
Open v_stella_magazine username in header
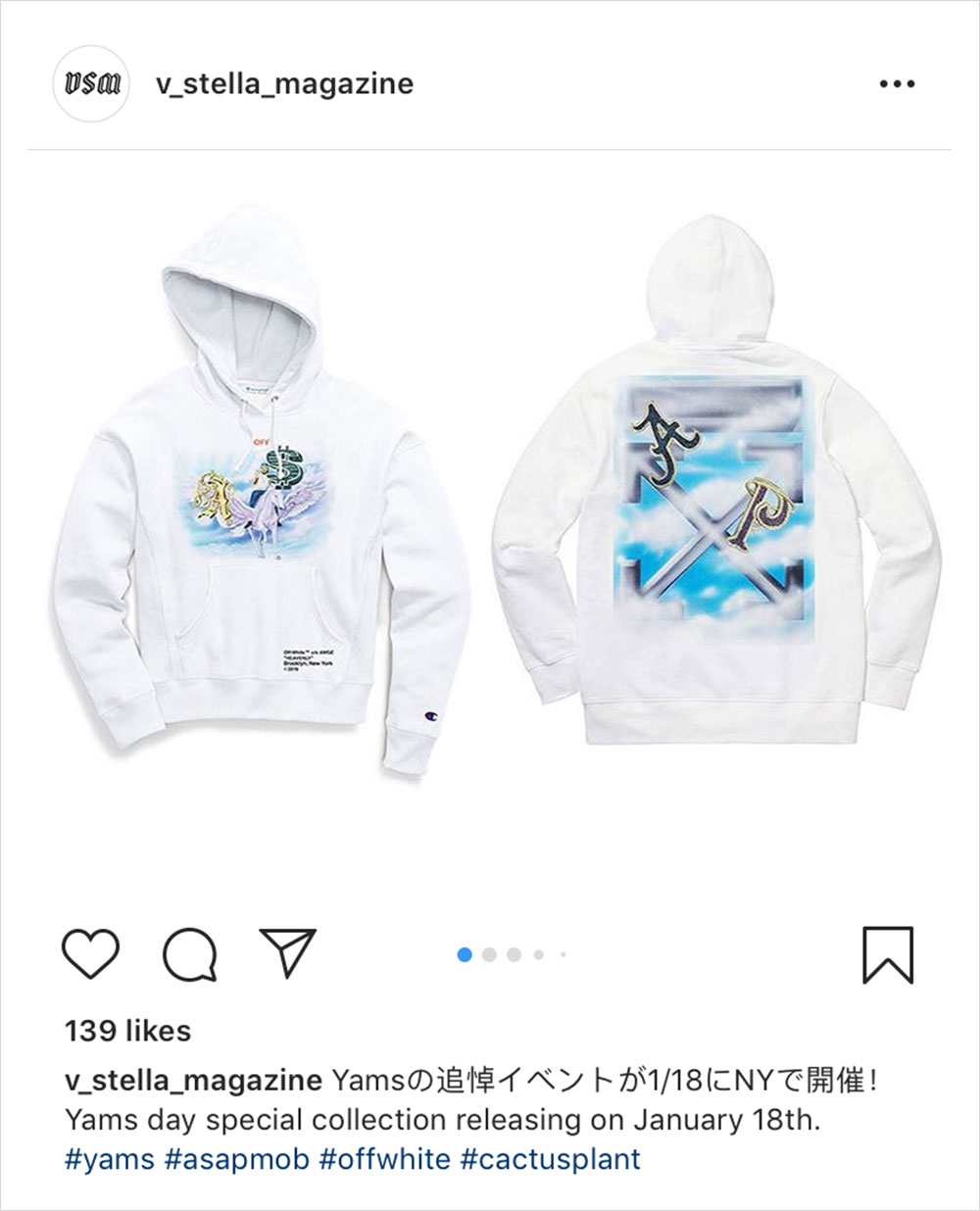point(285,84)
